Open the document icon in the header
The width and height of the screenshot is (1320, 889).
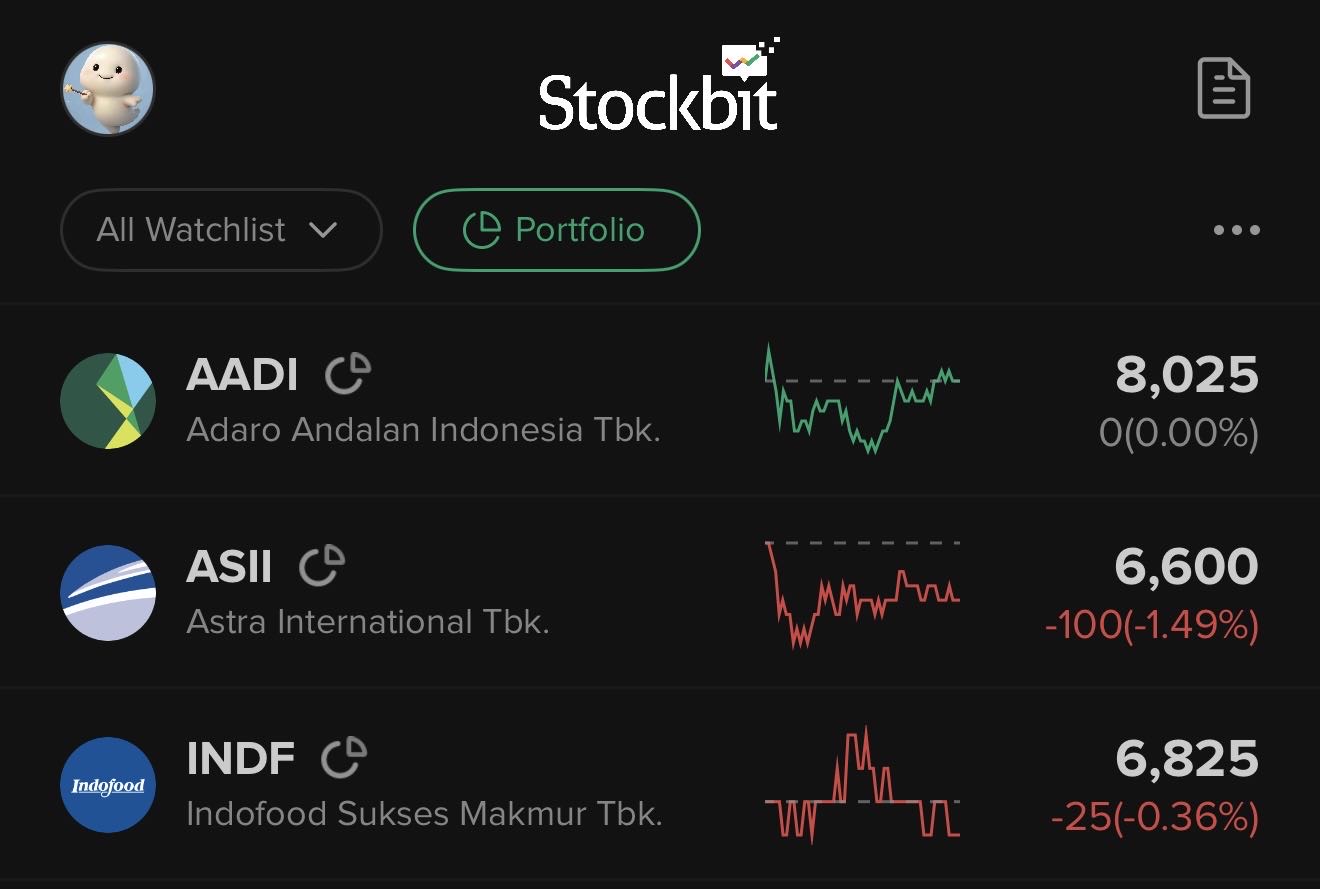point(1224,89)
